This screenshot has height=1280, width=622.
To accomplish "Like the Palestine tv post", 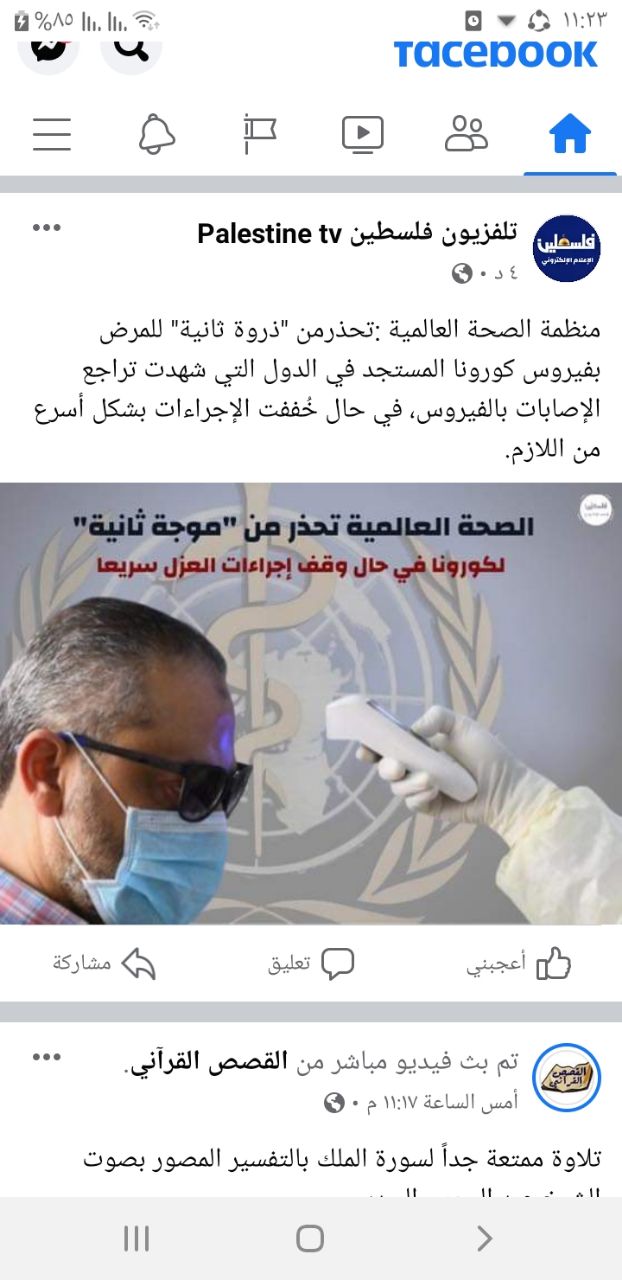I will click(x=519, y=964).
